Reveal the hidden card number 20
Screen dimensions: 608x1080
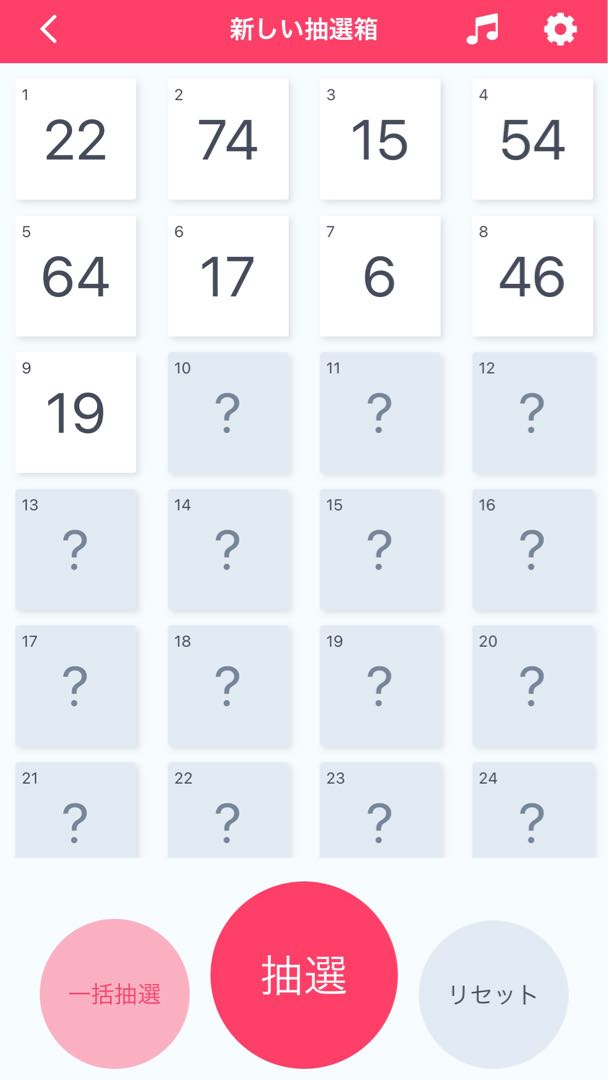[x=532, y=686]
